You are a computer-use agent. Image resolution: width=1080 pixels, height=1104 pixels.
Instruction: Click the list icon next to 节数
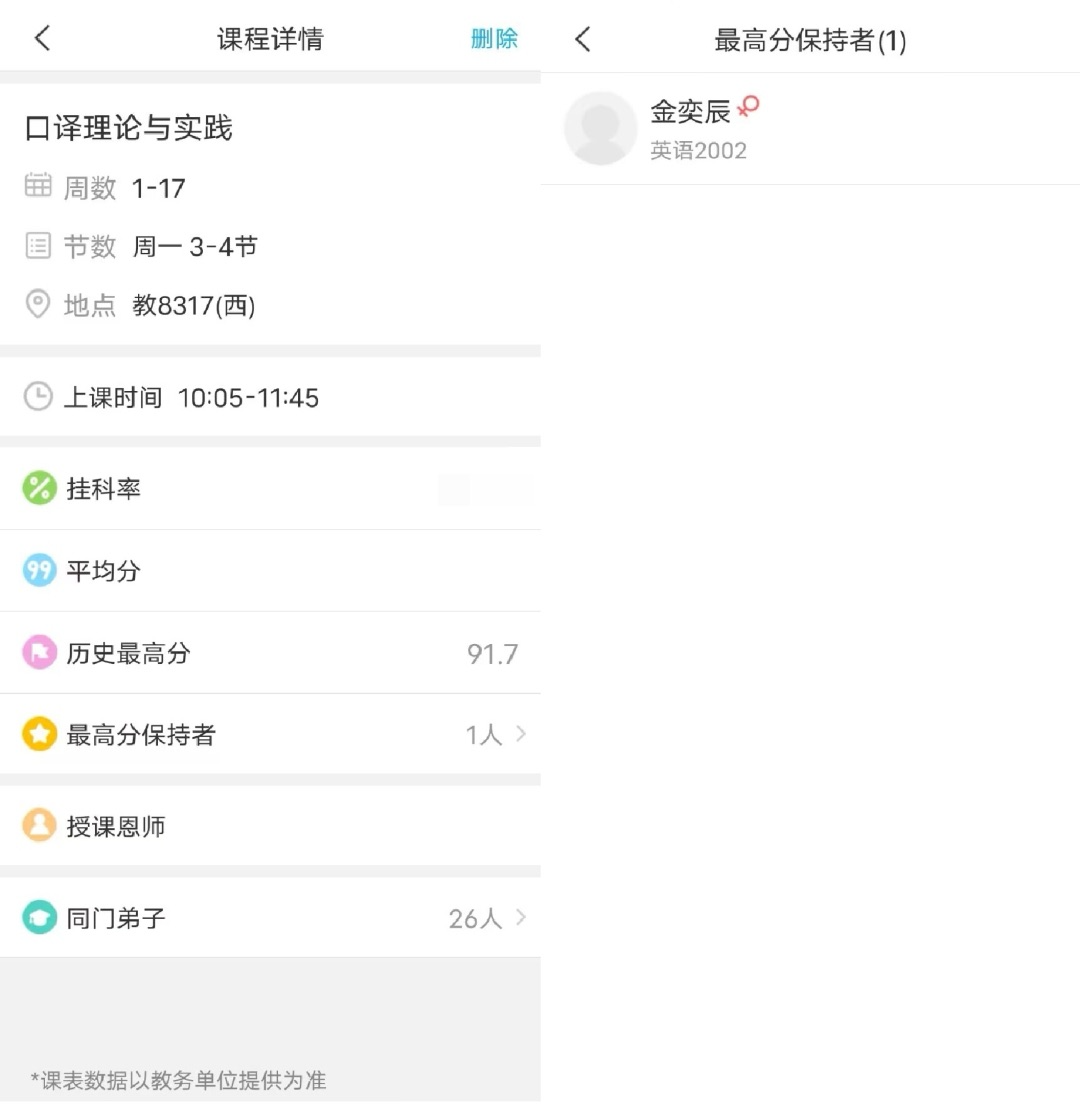[38, 247]
